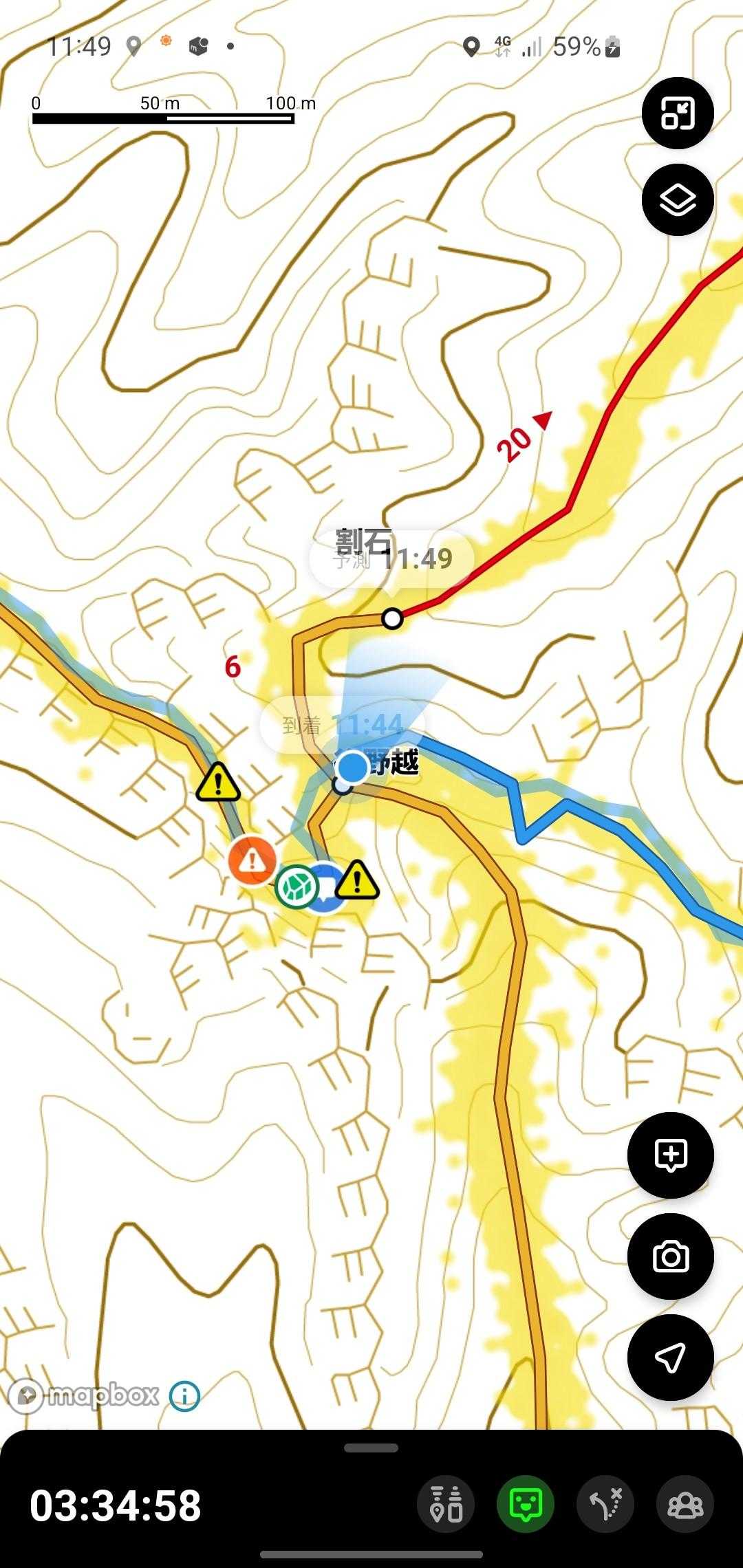Viewport: 743px width, 1568px height.
Task: Open the group members button
Action: click(x=685, y=1505)
